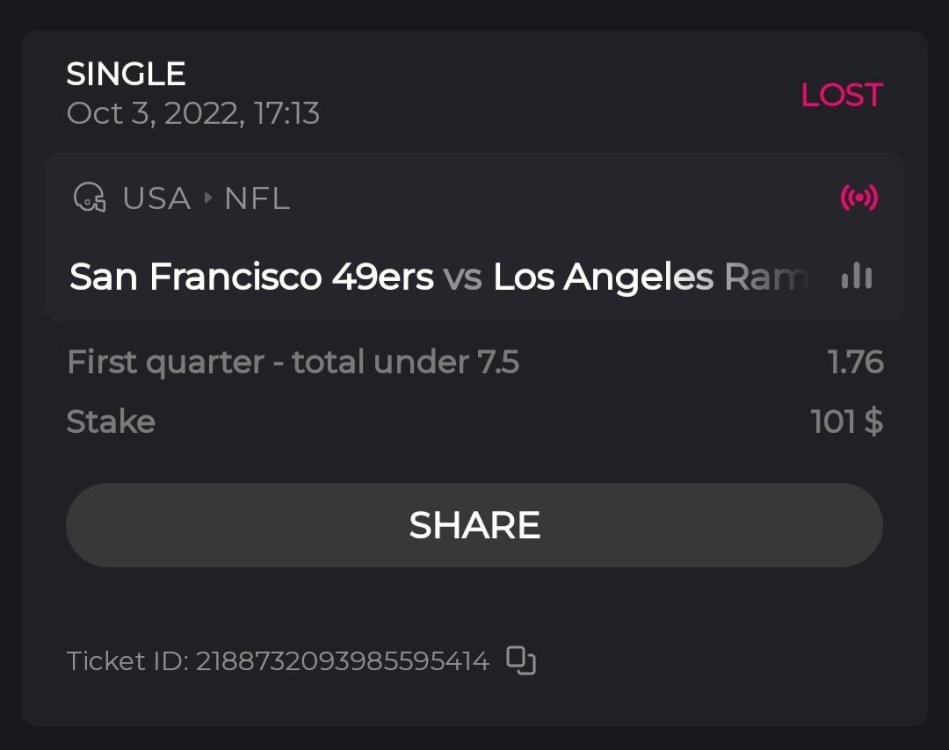Viewport: 949px width, 750px height.
Task: Tap the live broadcast icon
Action: pyautogui.click(x=859, y=198)
